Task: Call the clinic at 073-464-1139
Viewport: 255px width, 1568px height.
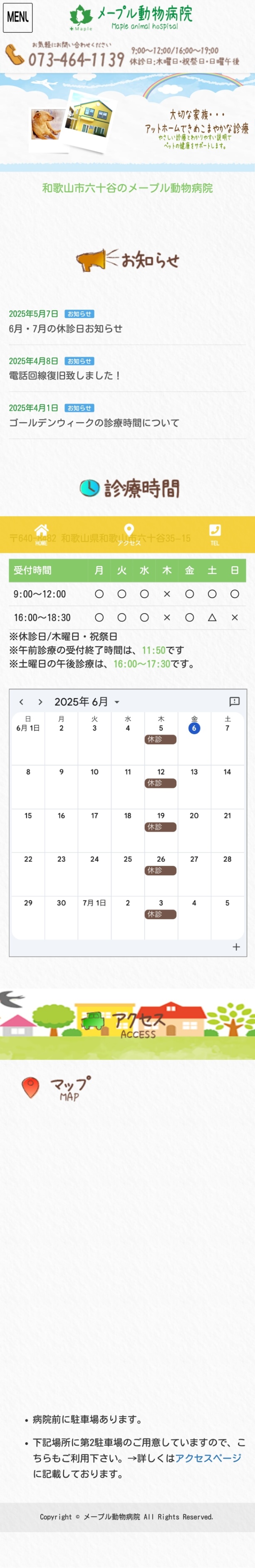Action: [x=75, y=59]
